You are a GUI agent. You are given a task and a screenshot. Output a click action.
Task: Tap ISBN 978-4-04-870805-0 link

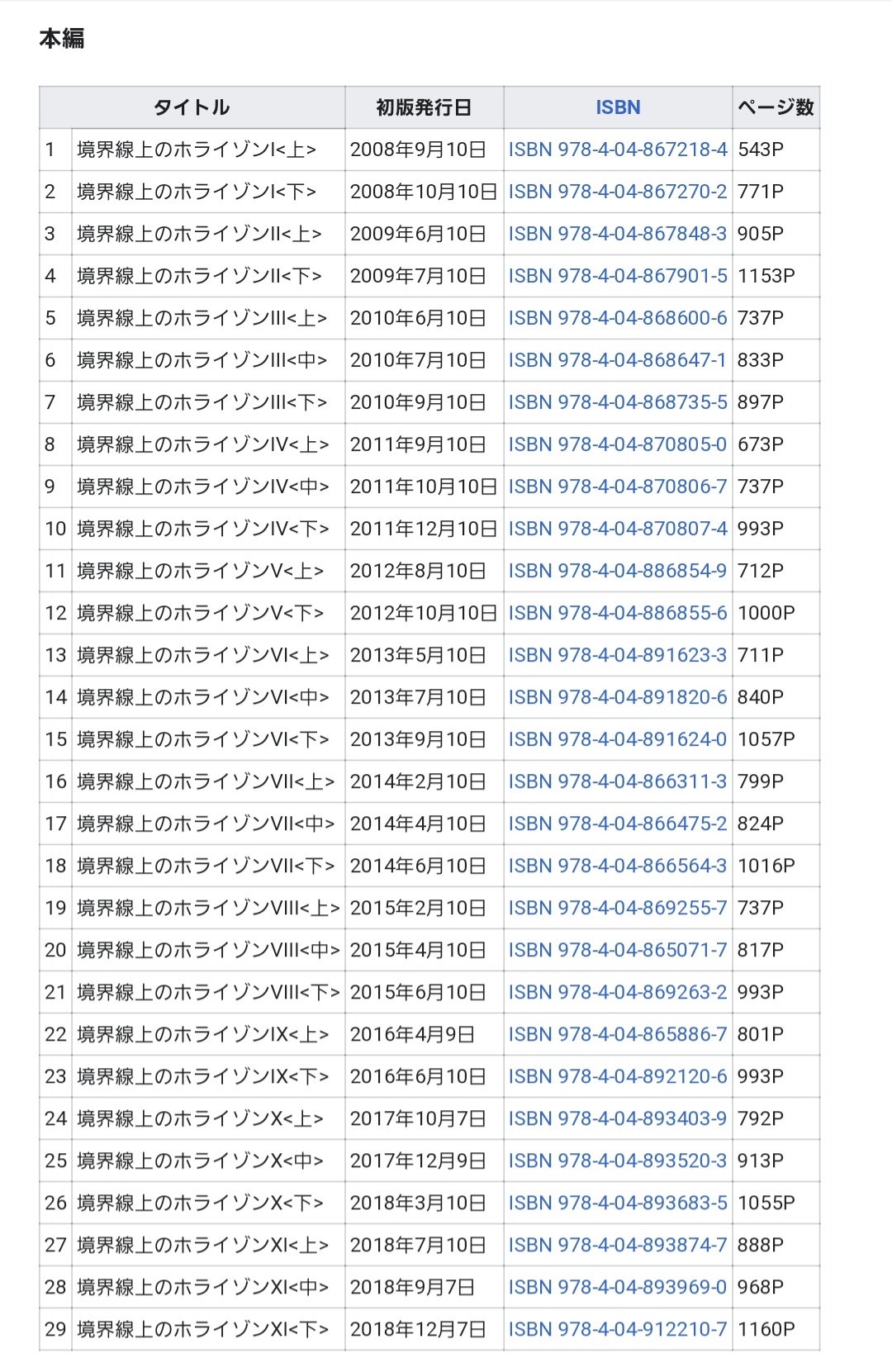[618, 444]
